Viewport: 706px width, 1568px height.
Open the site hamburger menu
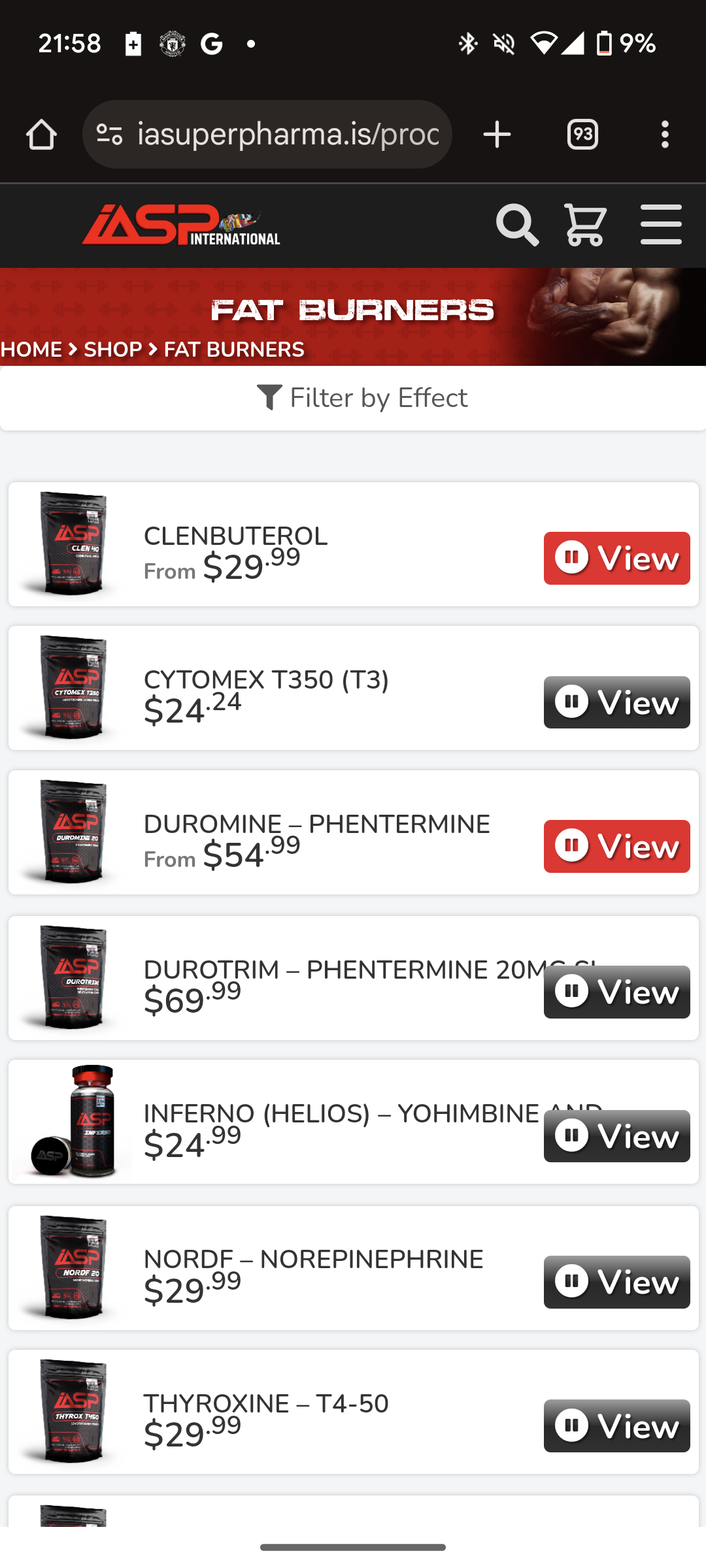[661, 225]
